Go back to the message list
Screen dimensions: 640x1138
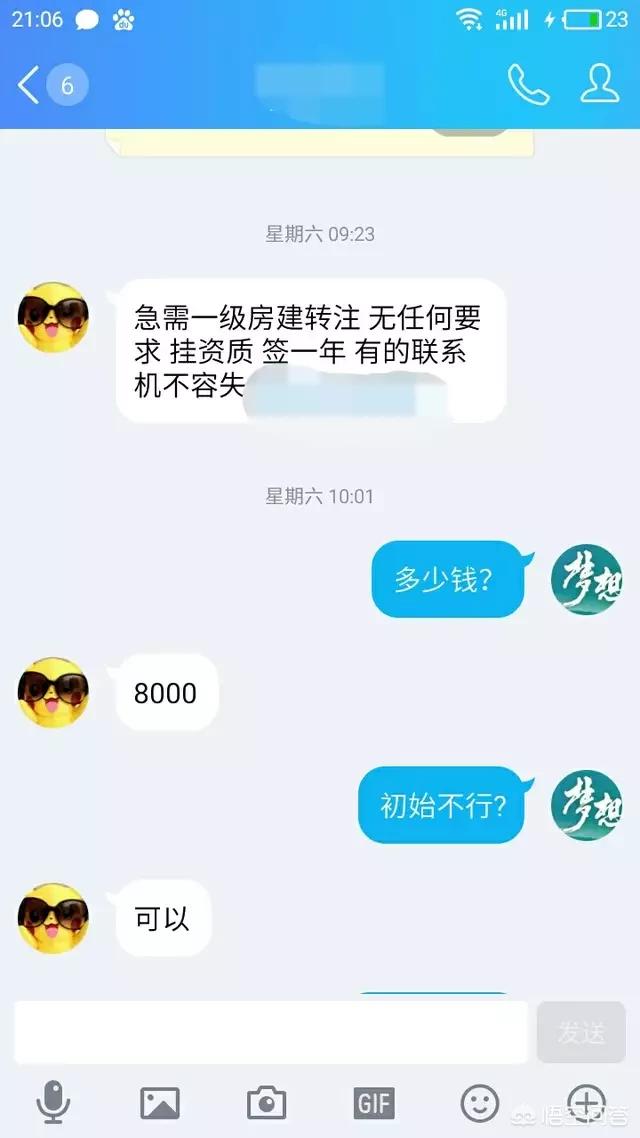pos(30,86)
